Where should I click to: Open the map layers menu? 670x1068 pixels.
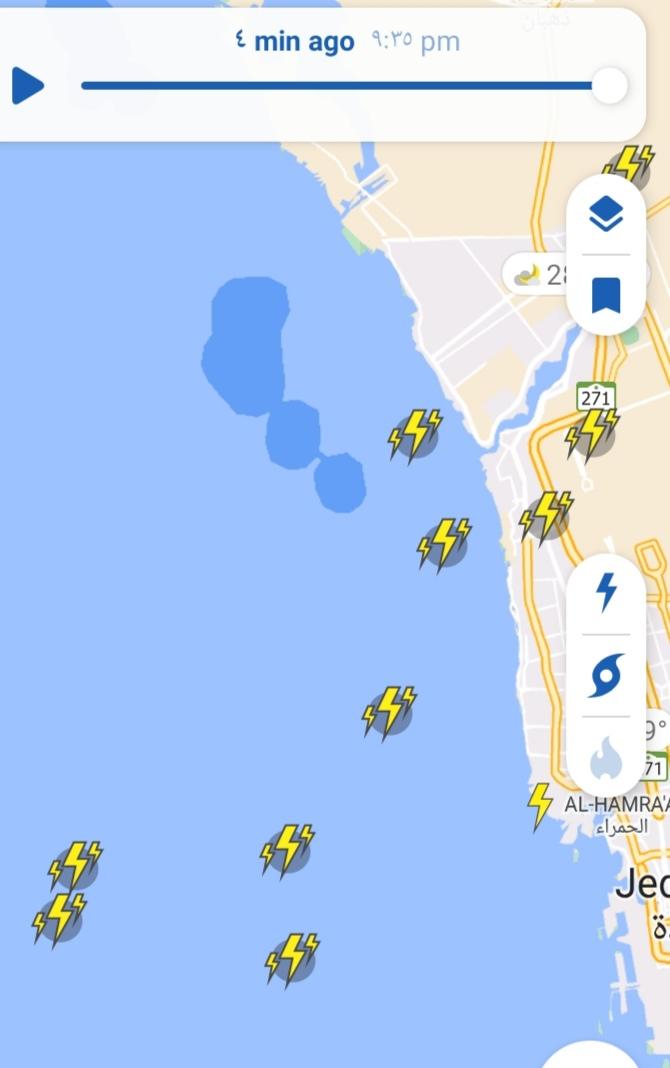pyautogui.click(x=606, y=214)
